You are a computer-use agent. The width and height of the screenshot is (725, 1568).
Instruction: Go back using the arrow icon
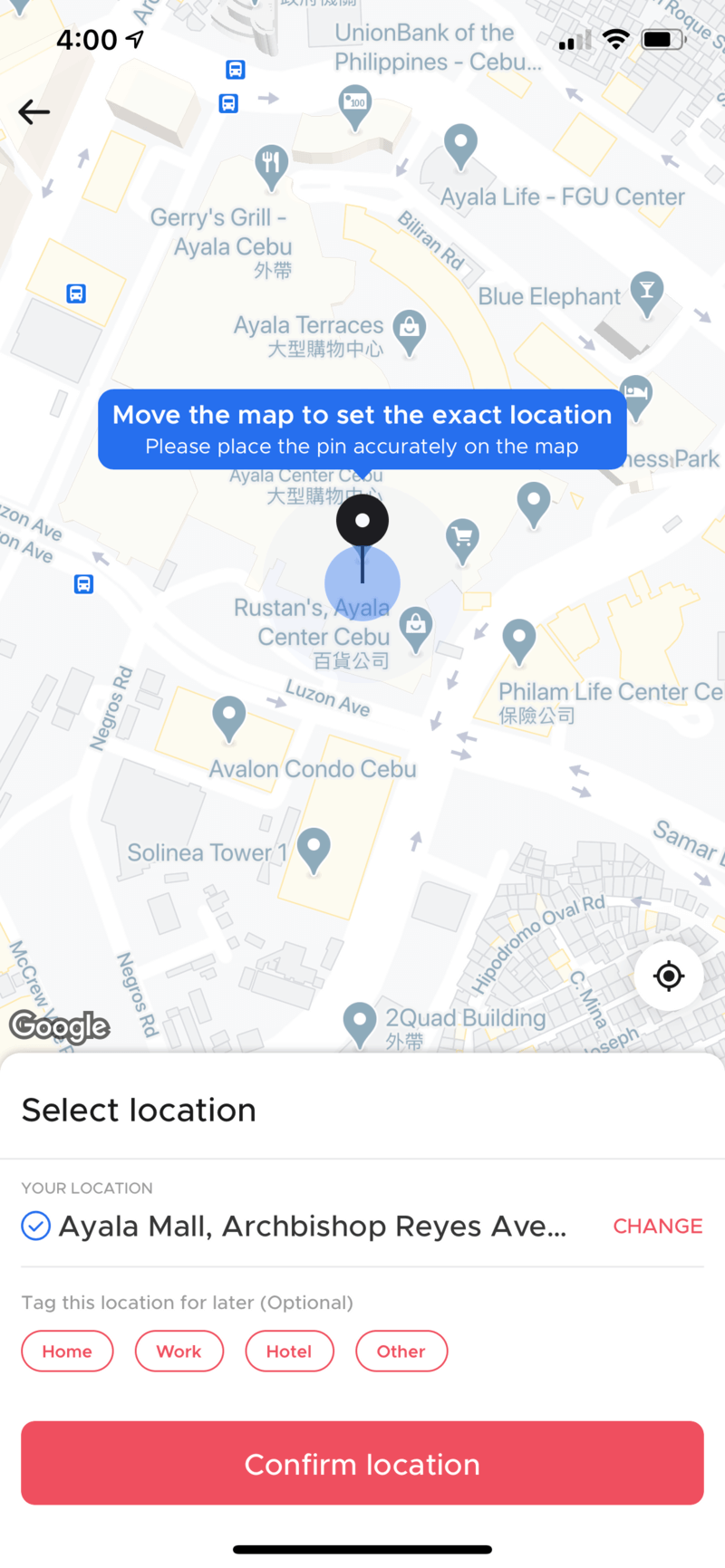tap(34, 111)
